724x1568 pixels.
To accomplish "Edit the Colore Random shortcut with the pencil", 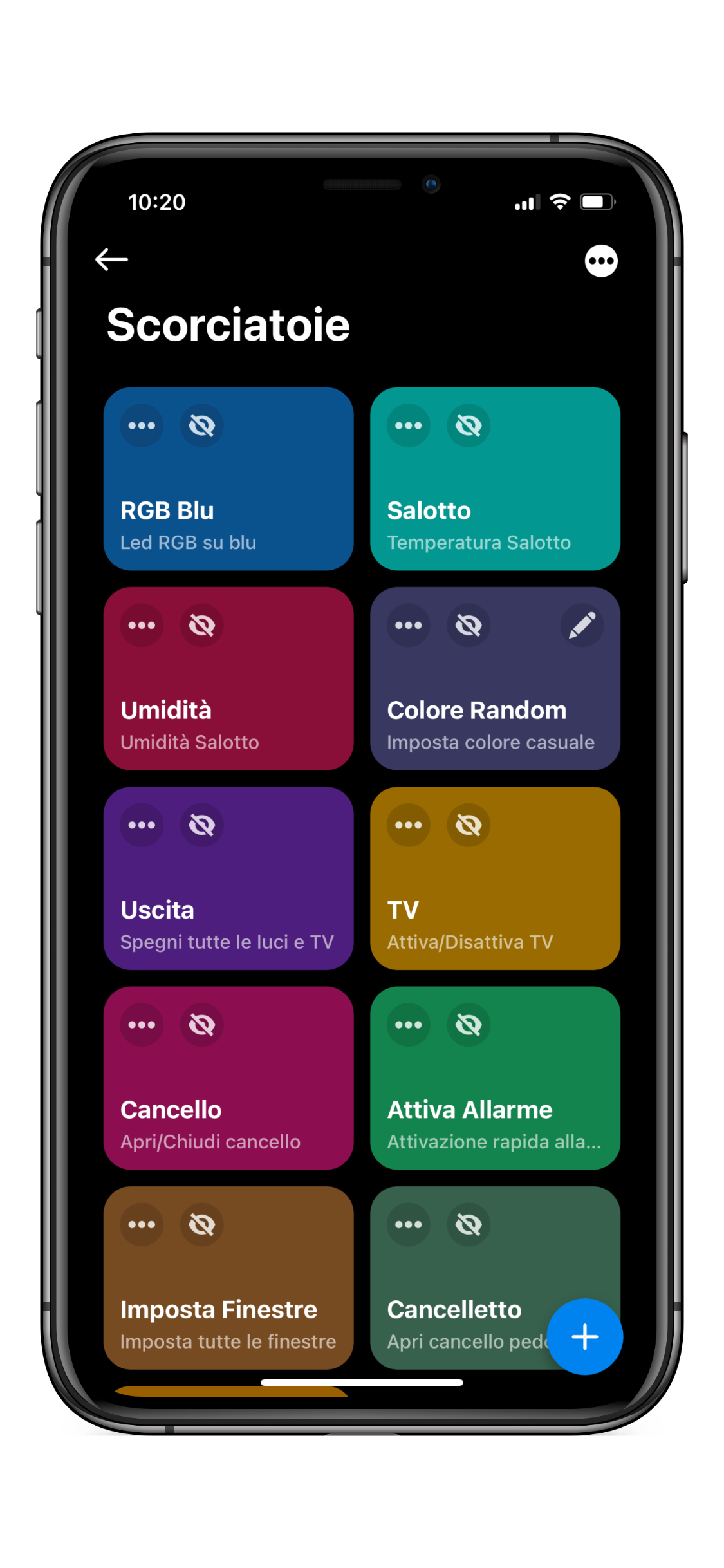I will pyautogui.click(x=582, y=625).
